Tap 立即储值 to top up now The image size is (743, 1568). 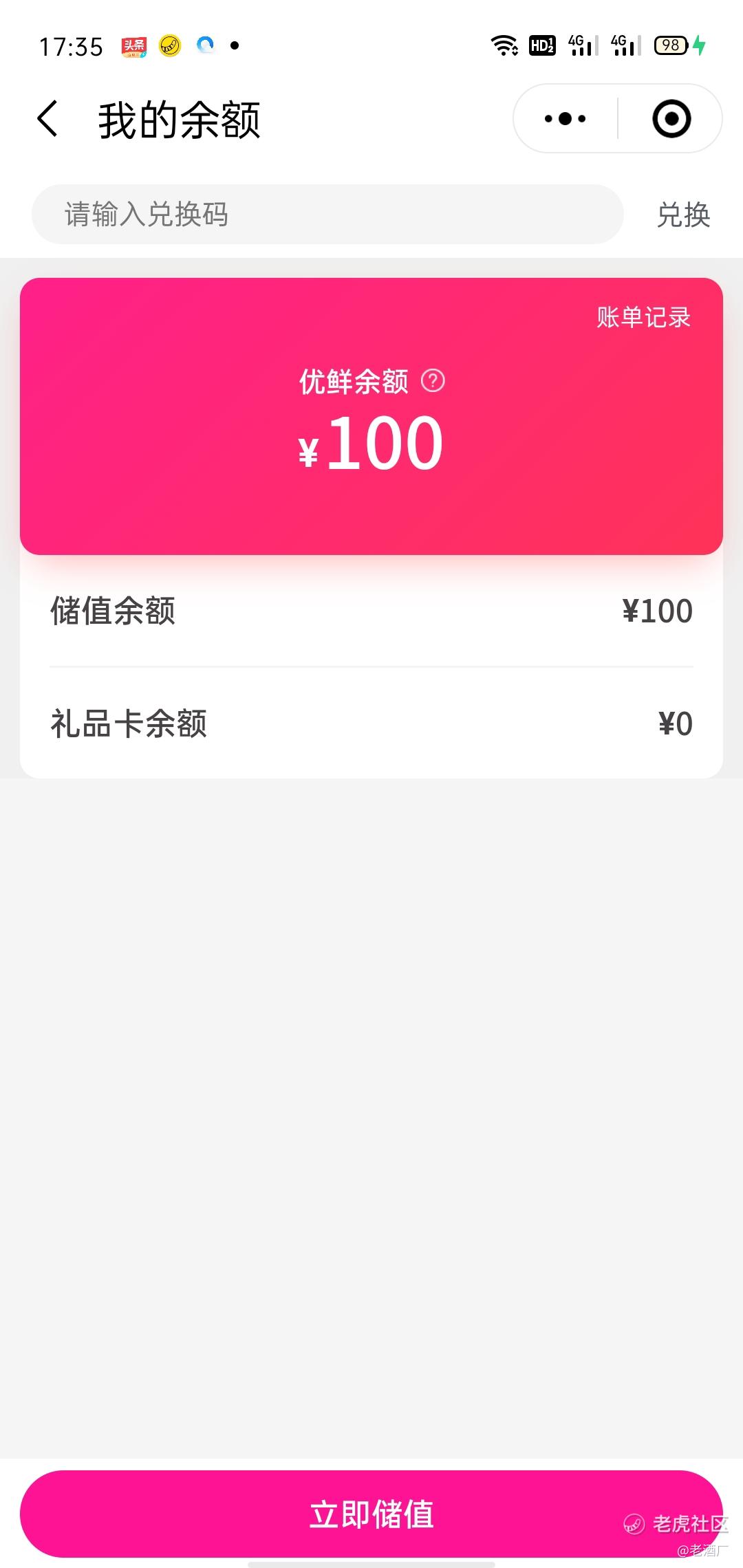pos(371,1514)
